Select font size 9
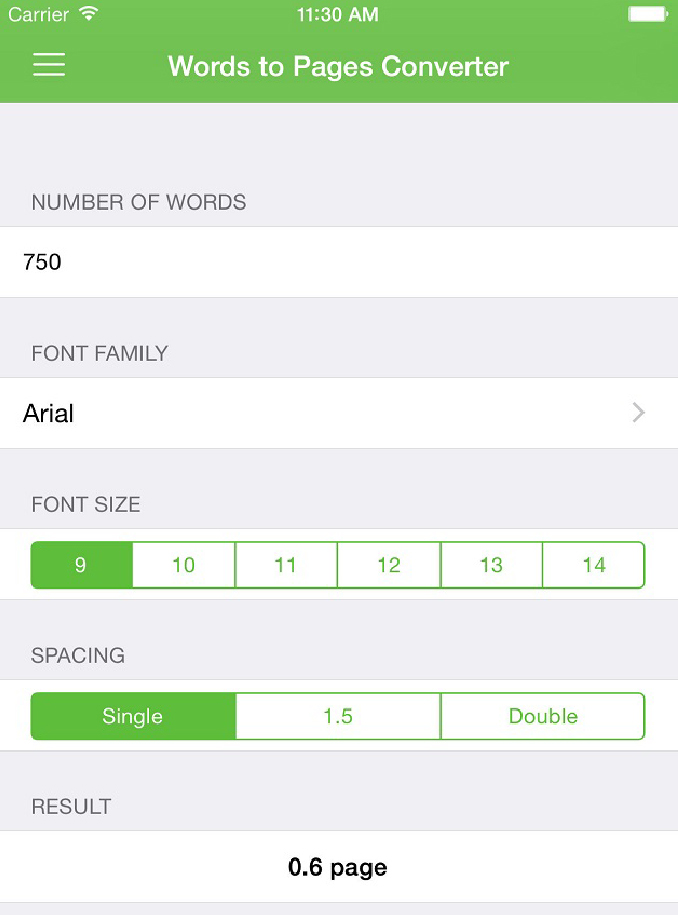Image resolution: width=678 pixels, height=915 pixels. (x=82, y=565)
